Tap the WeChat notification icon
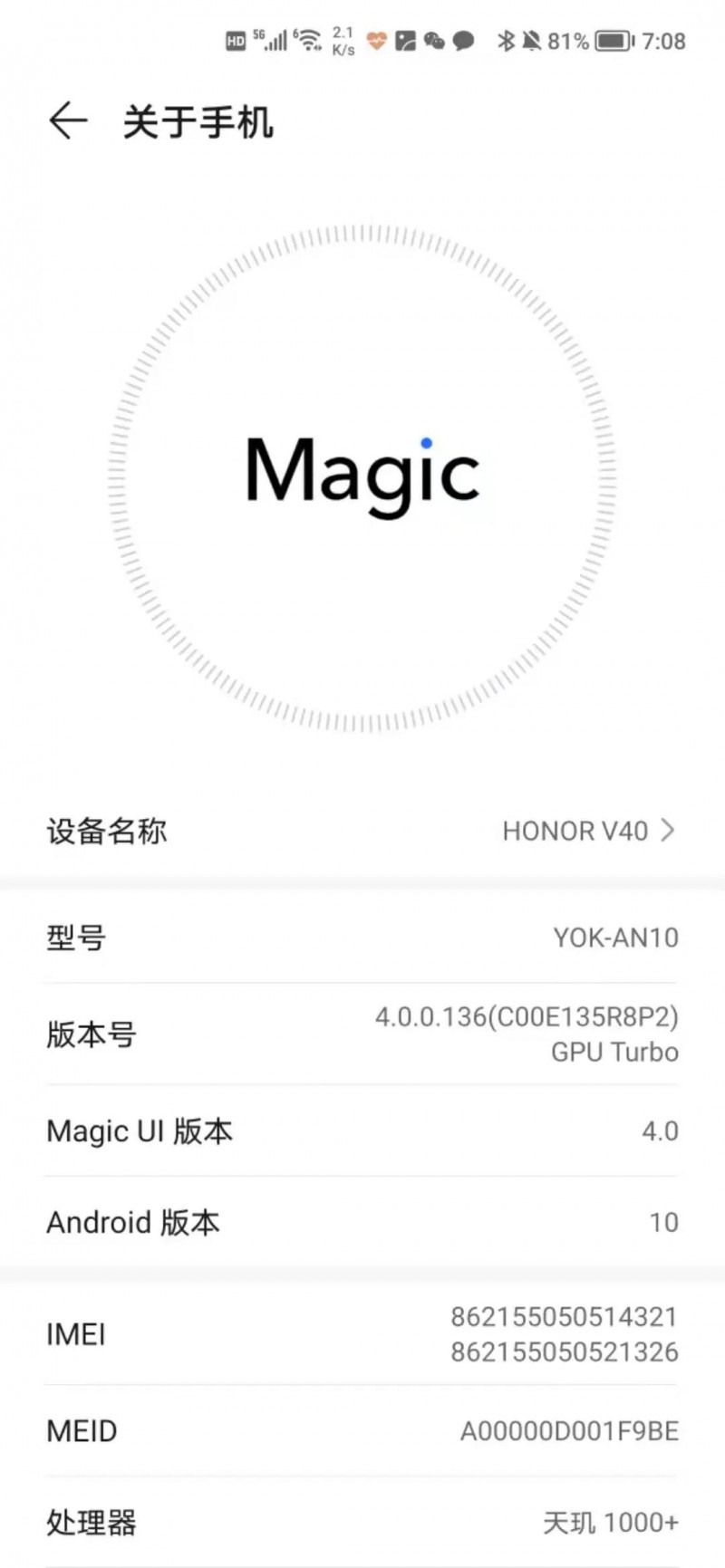This screenshot has height=1568, width=725. pyautogui.click(x=435, y=40)
